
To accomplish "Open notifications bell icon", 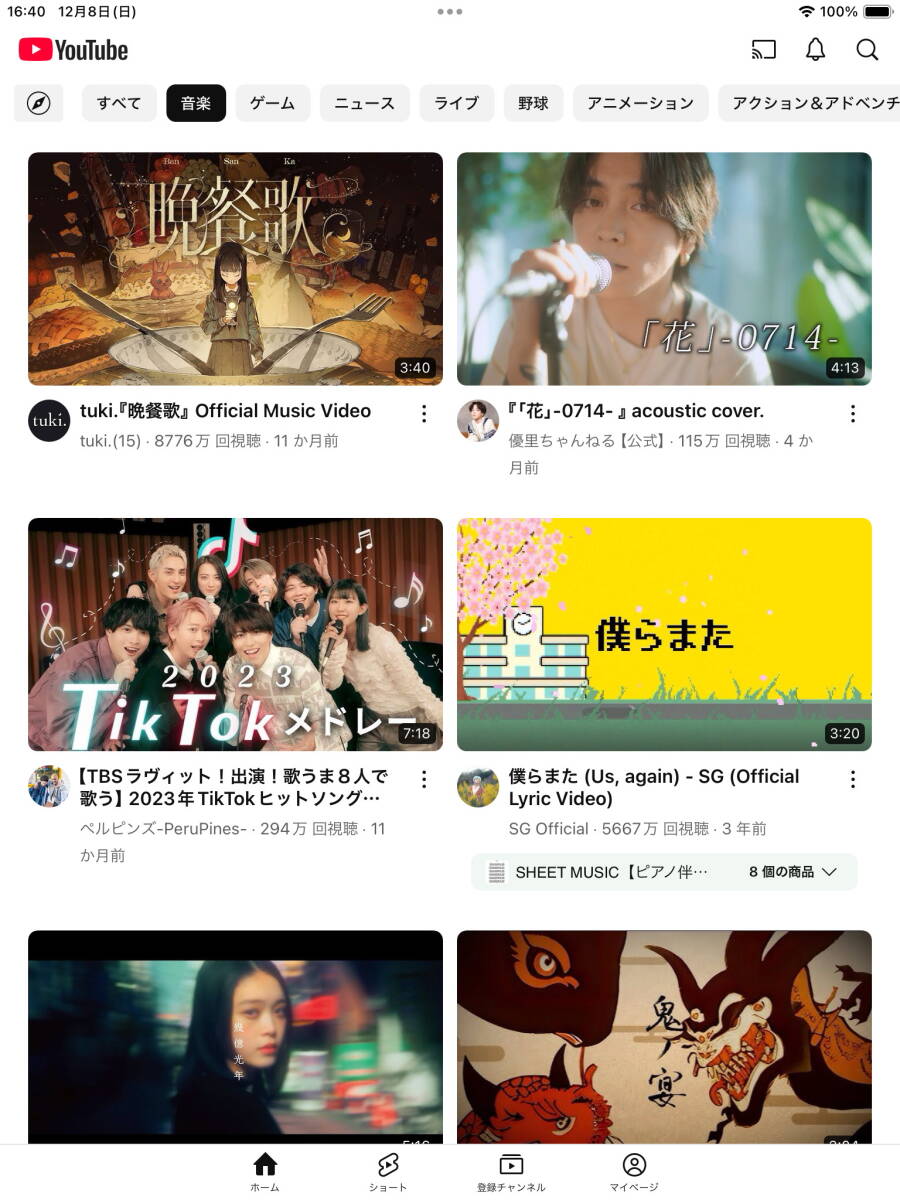I will click(x=815, y=49).
